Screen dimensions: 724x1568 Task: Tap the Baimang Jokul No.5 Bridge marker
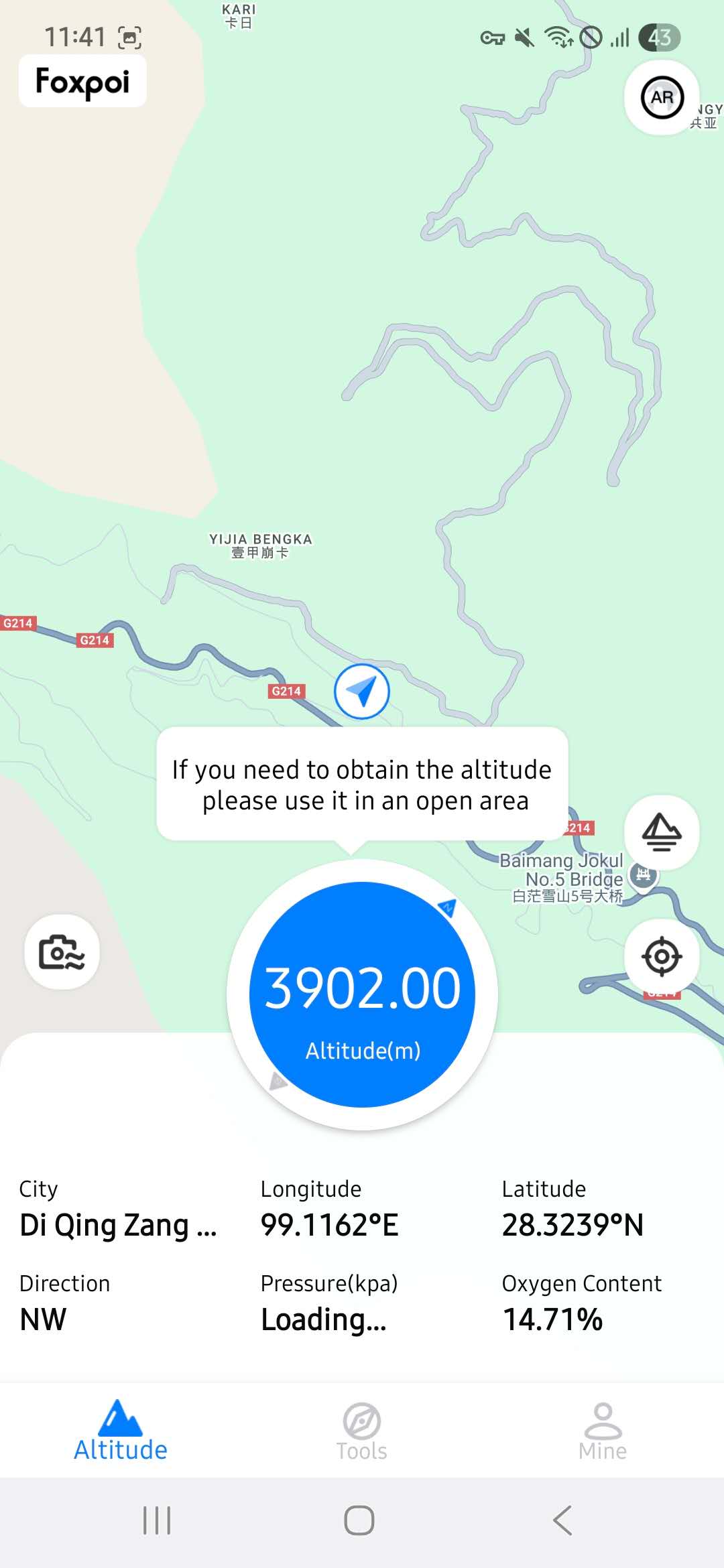pyautogui.click(x=644, y=875)
